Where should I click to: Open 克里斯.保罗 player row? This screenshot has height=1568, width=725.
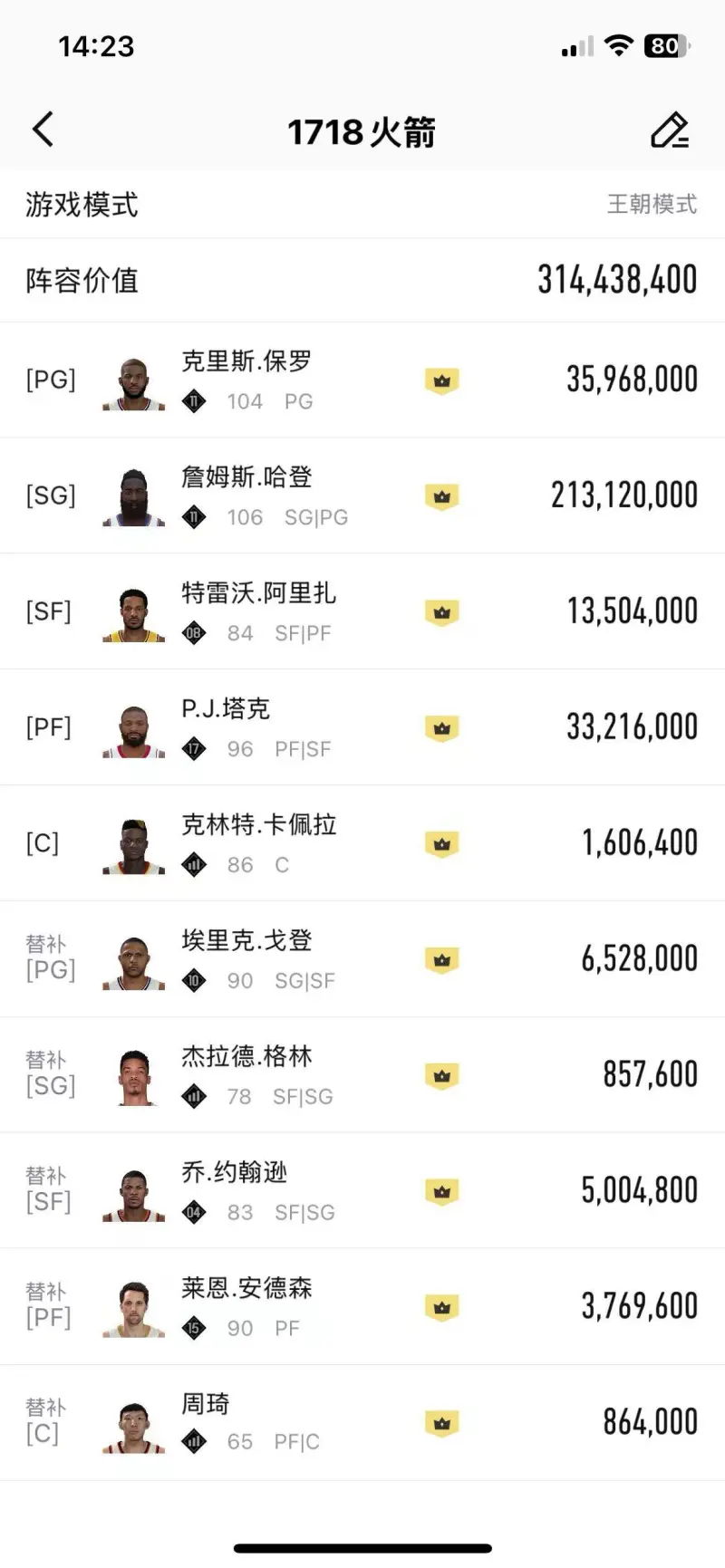click(x=362, y=380)
